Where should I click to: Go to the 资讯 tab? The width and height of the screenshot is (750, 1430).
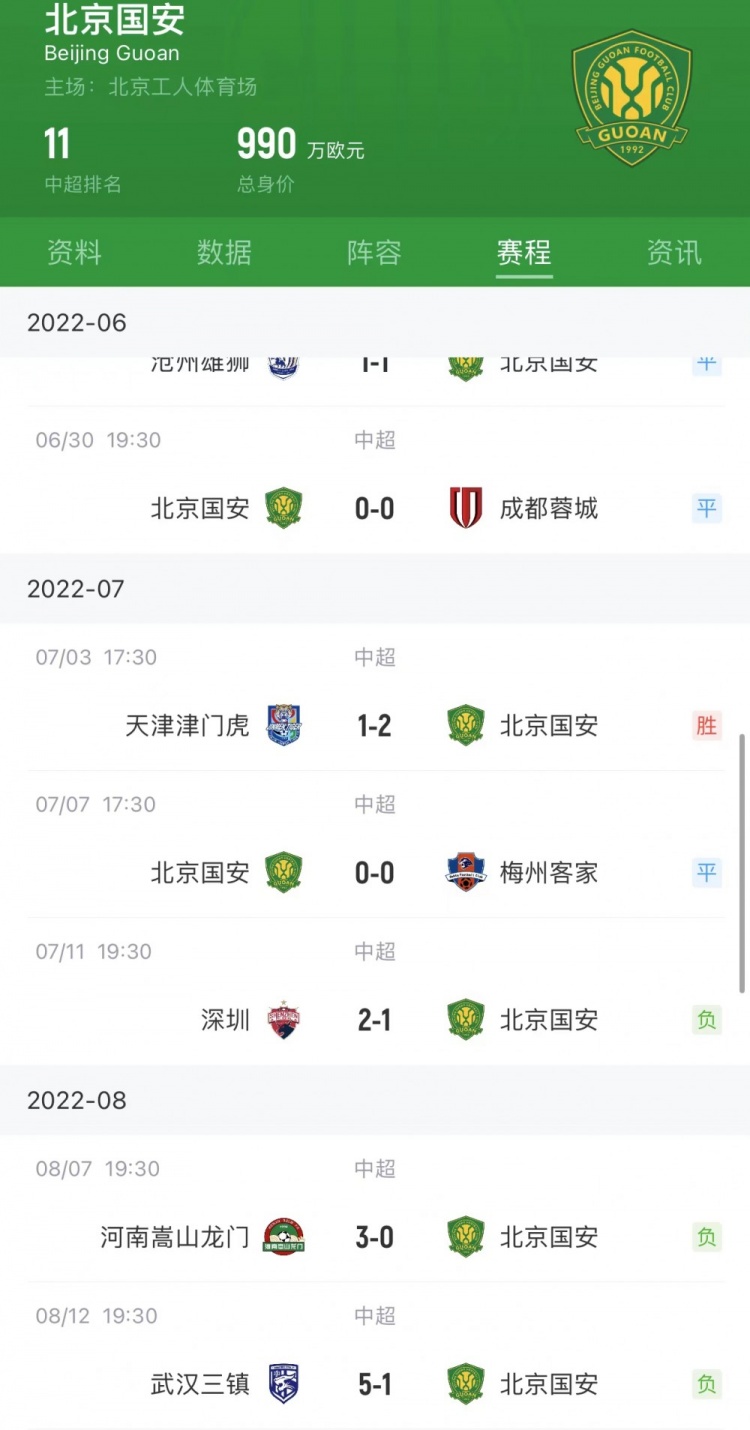coord(674,253)
